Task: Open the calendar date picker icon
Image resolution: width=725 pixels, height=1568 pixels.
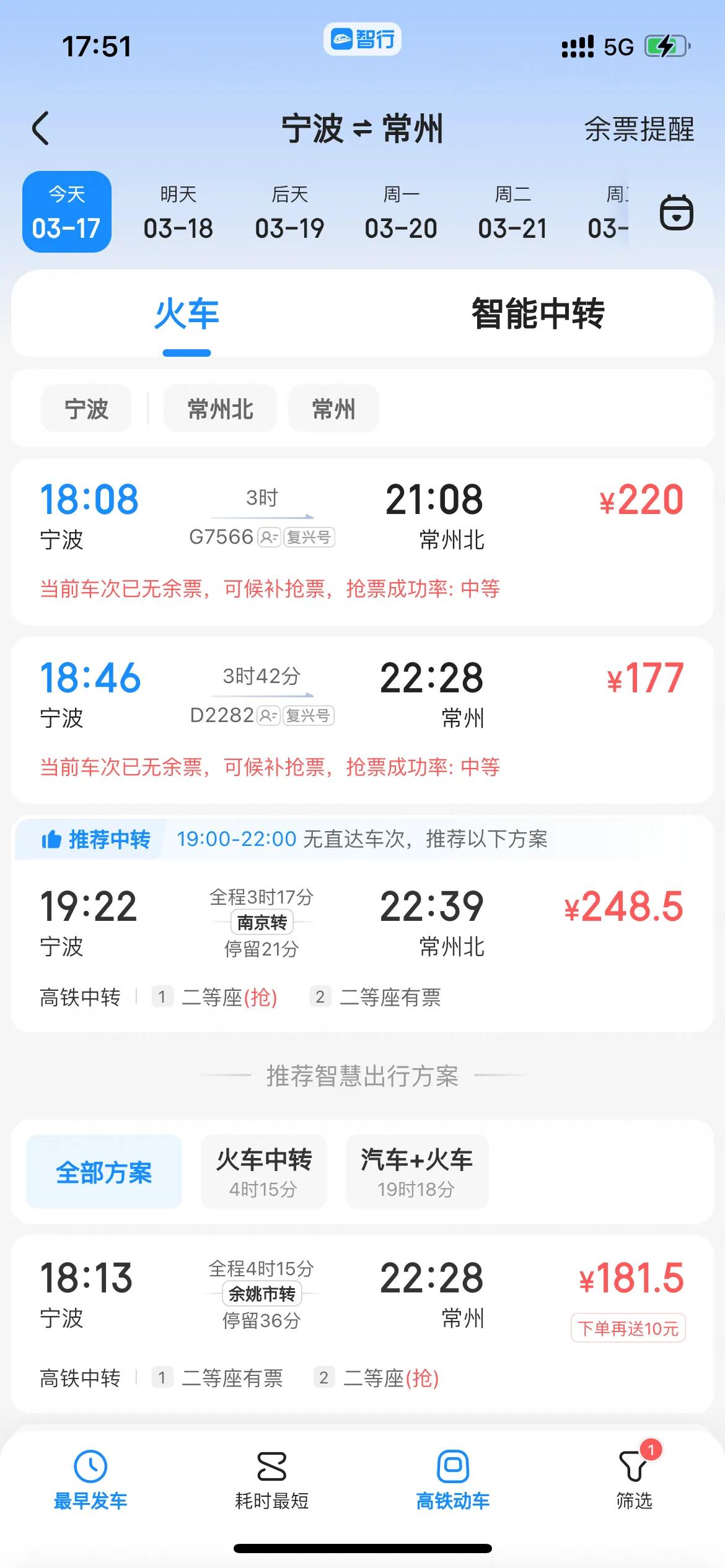Action: coord(676,212)
